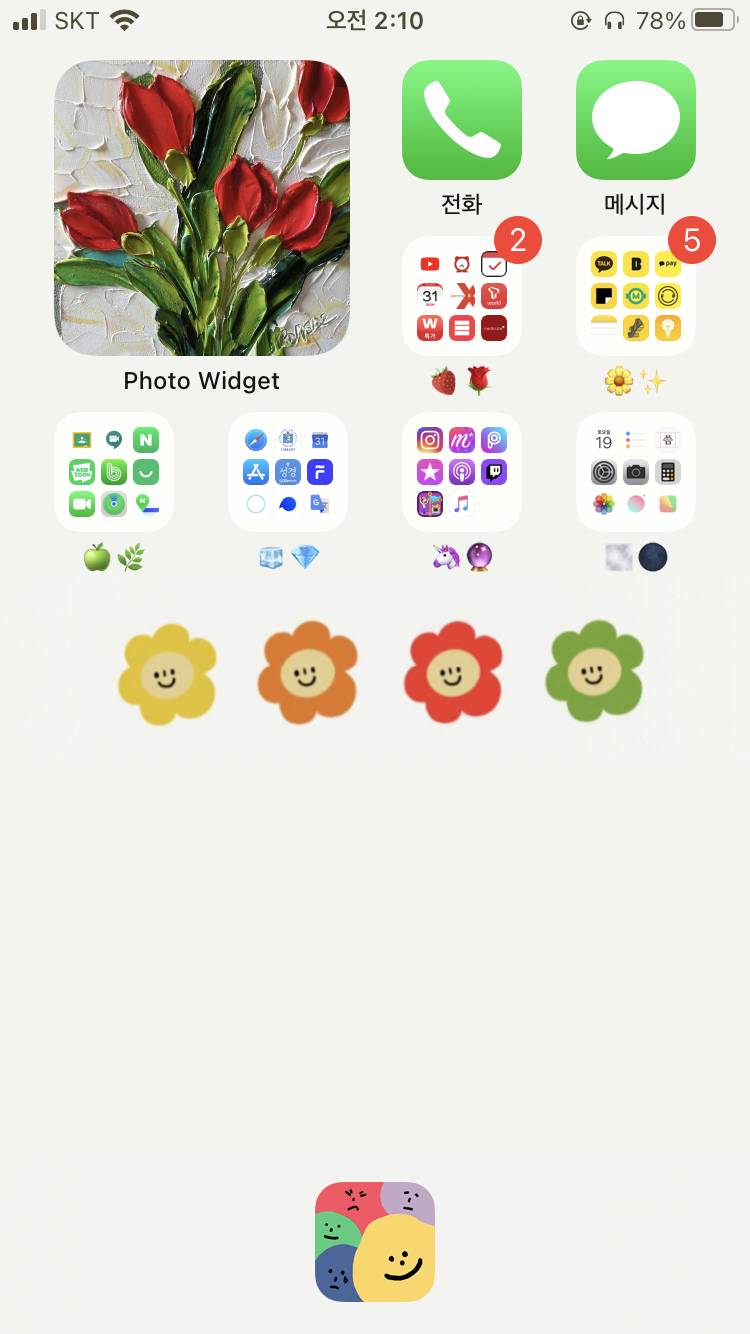Open the unicorn and crystal ball folder

coord(461,472)
